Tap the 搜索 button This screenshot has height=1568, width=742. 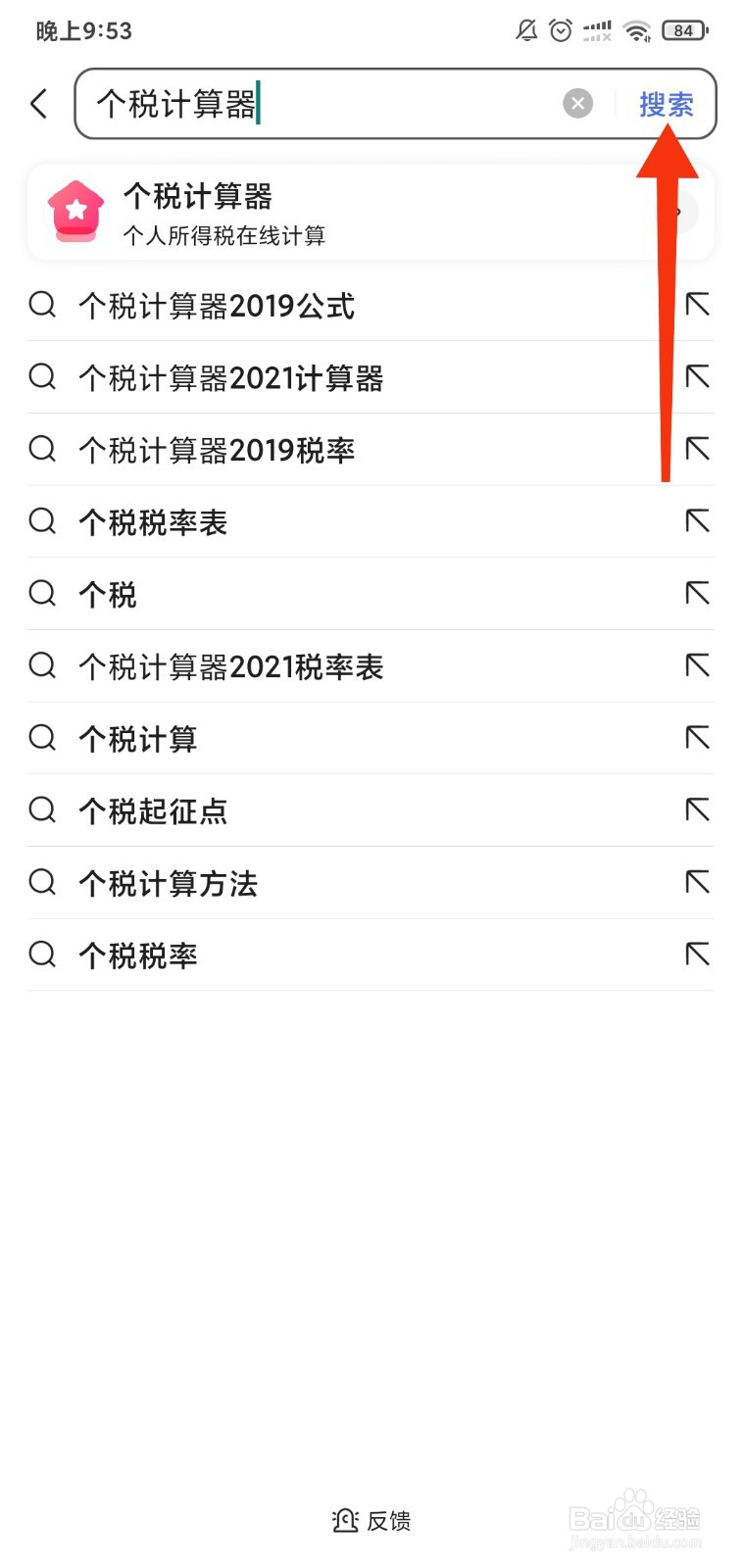[x=666, y=104]
